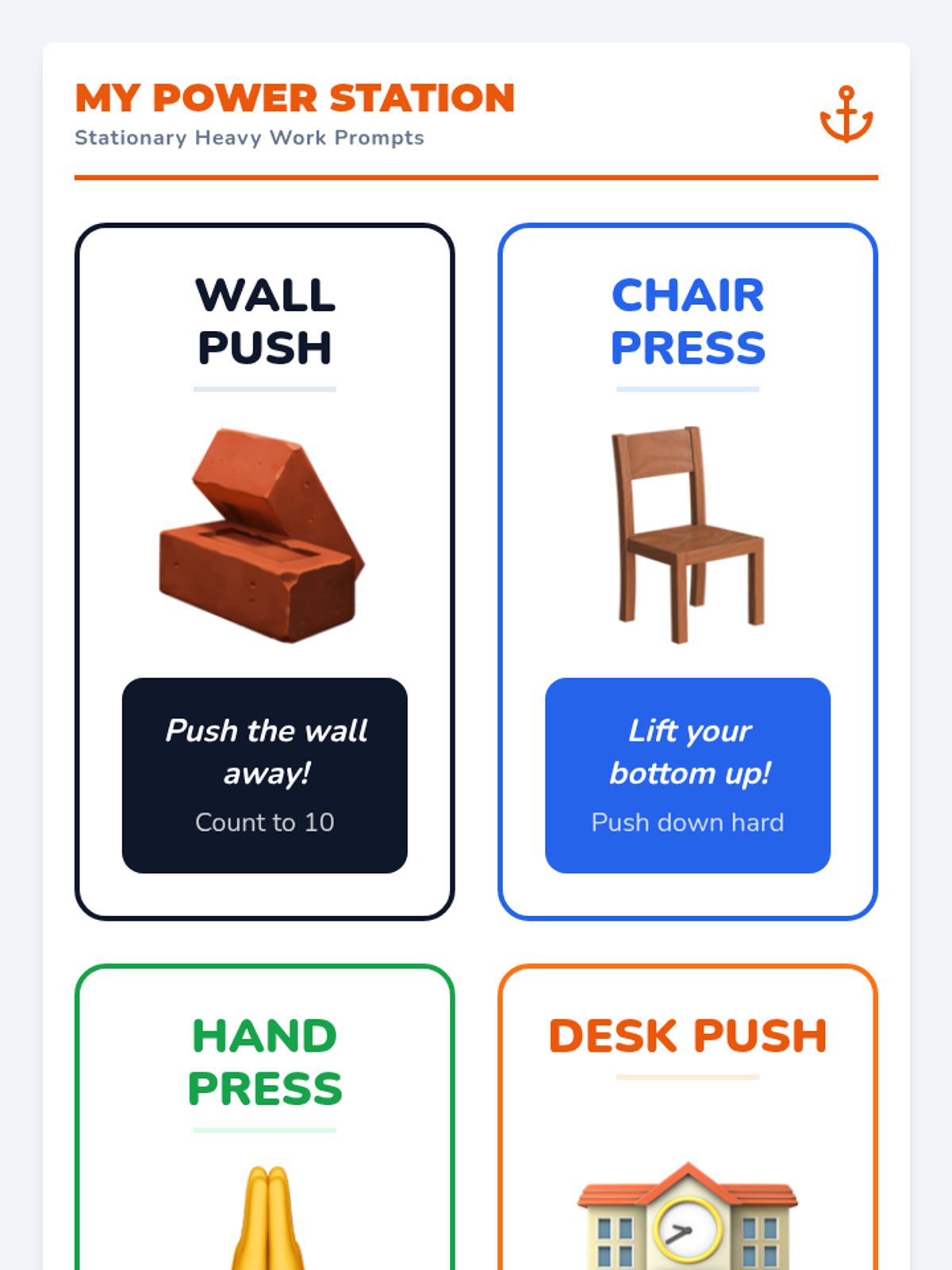This screenshot has width=952, height=1270.
Task: Tap the anchor icon in the header
Action: [846, 114]
